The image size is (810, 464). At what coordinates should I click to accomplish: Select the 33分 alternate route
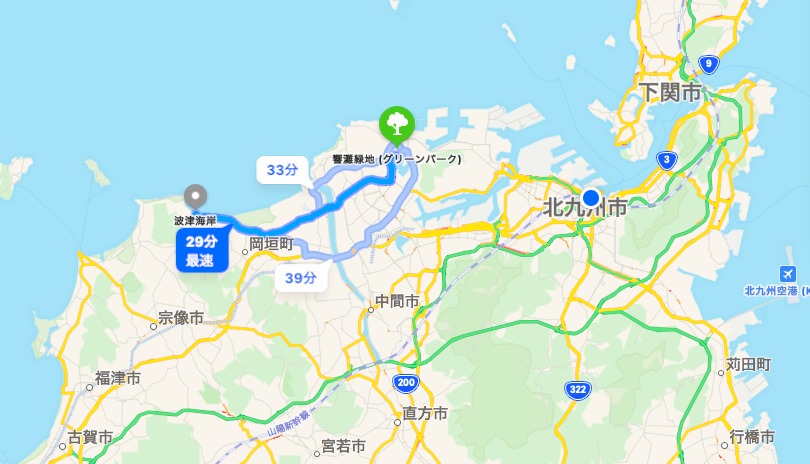point(282,170)
